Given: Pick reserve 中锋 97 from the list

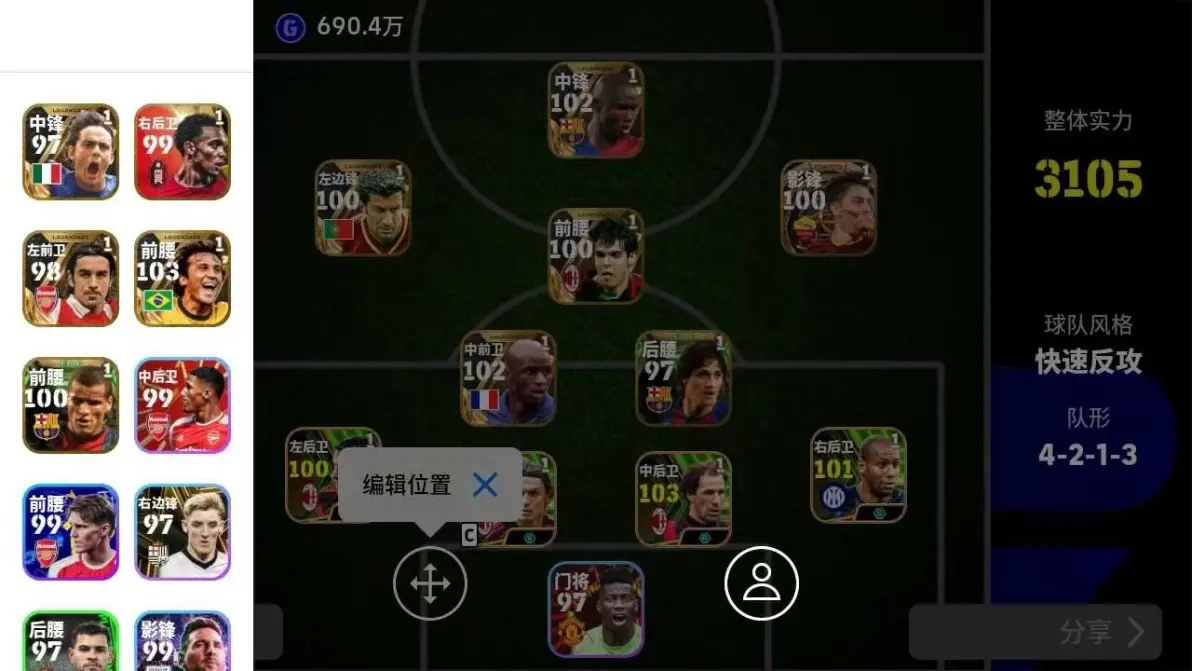Looking at the screenshot, I should pos(71,151).
